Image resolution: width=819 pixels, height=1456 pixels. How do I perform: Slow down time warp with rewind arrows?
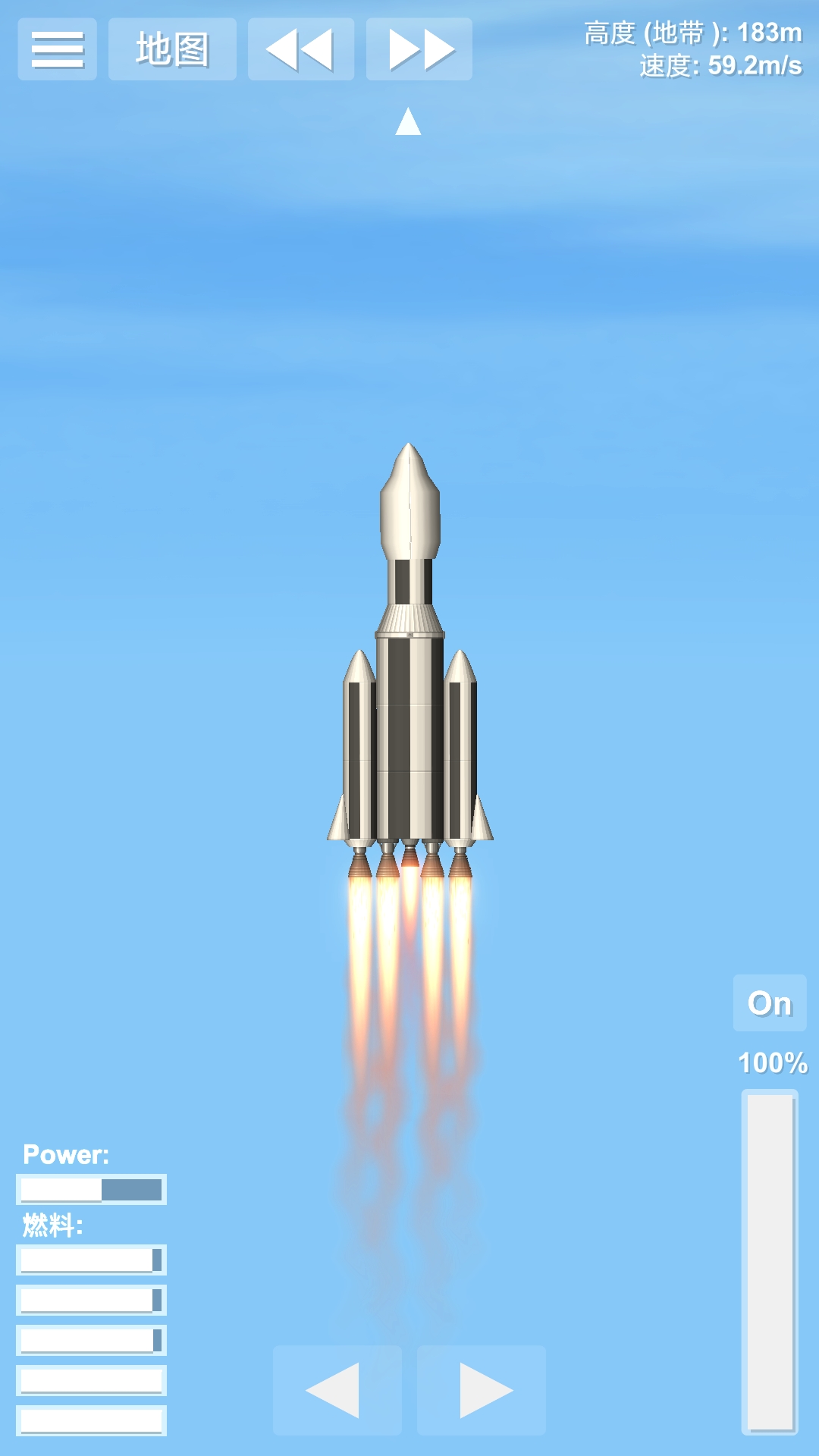[x=301, y=49]
